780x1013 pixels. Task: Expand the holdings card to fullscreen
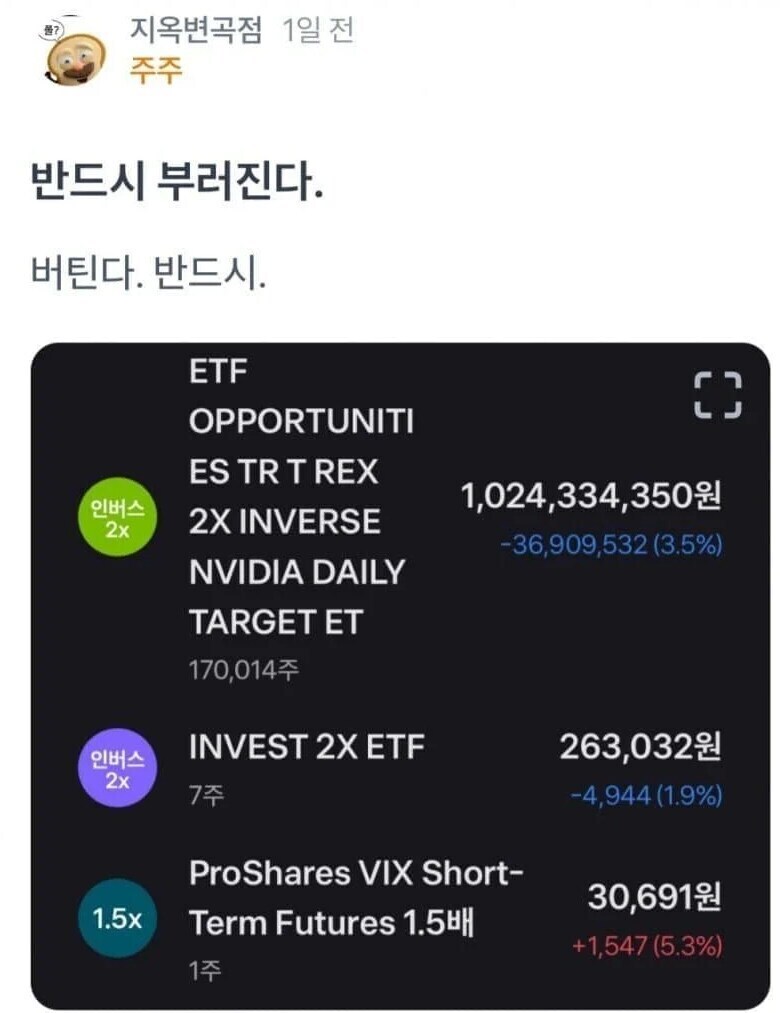click(718, 394)
